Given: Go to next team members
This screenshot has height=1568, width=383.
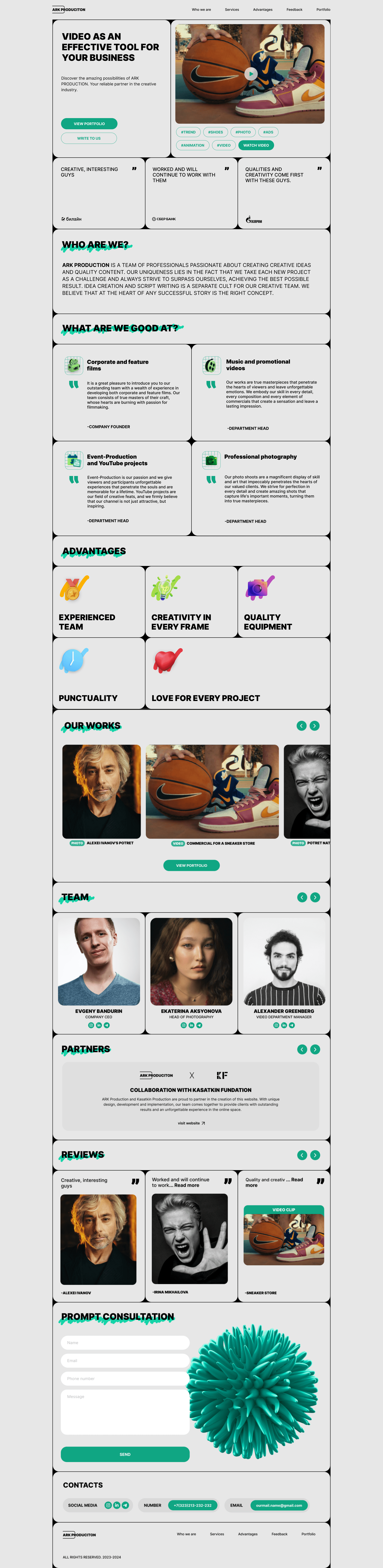Looking at the screenshot, I should (315, 897).
